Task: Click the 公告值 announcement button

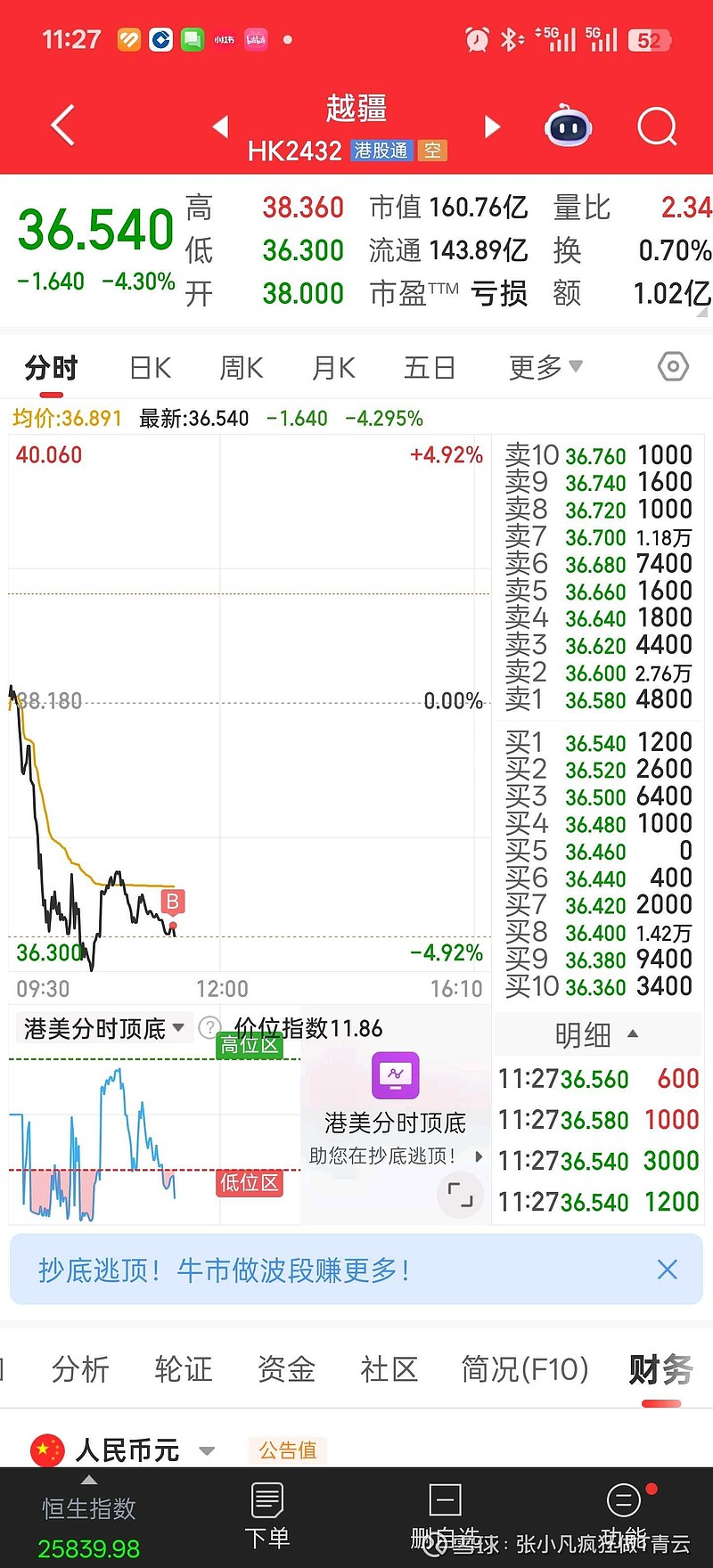Action: click(287, 1450)
